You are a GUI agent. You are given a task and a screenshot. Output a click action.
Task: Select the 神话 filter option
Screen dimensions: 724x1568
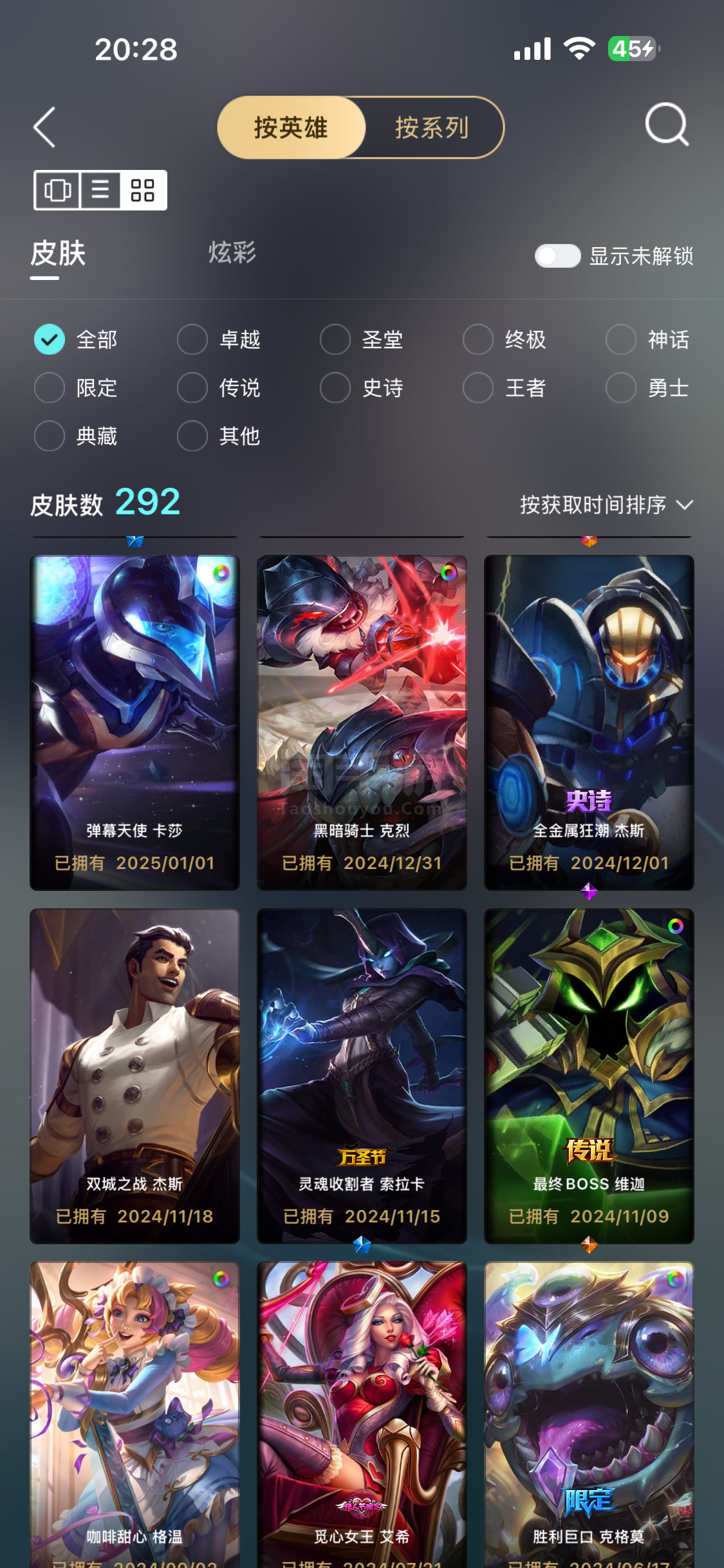coord(648,339)
